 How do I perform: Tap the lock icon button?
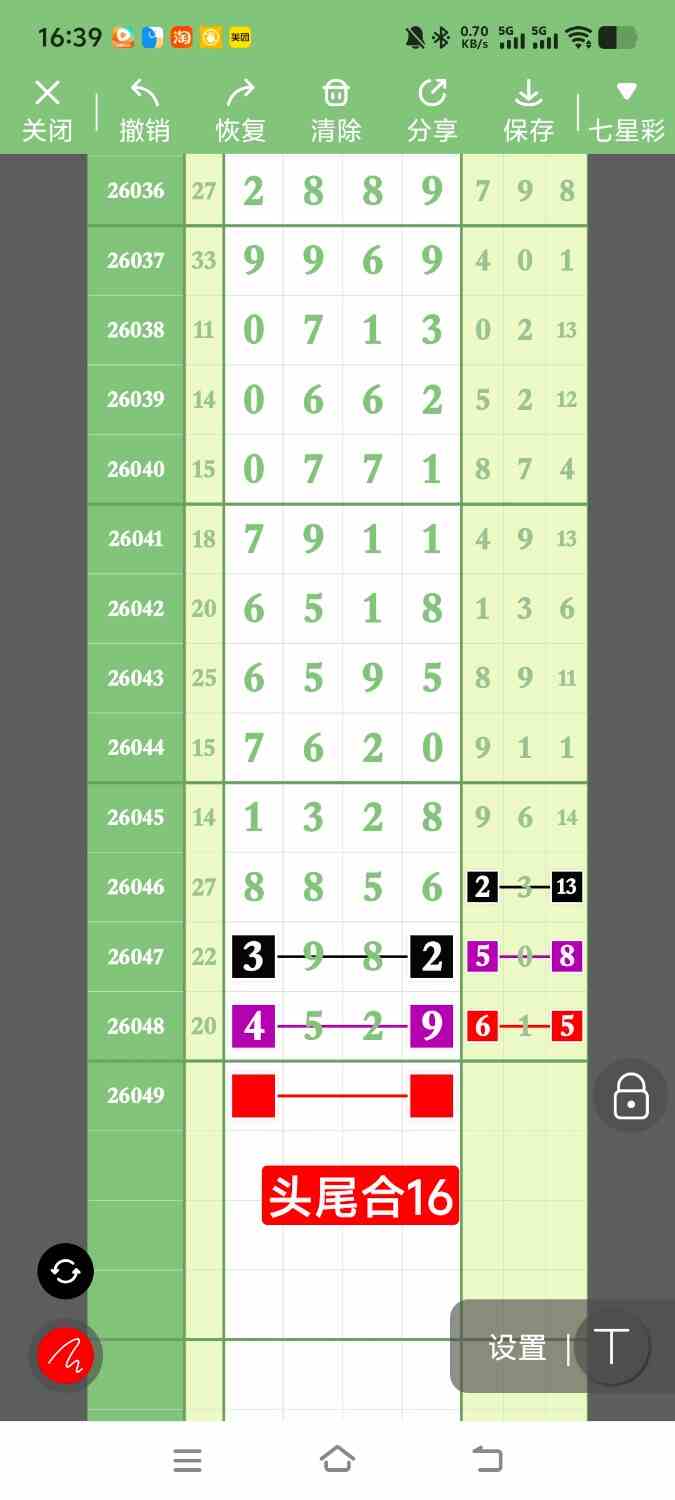coord(631,1096)
